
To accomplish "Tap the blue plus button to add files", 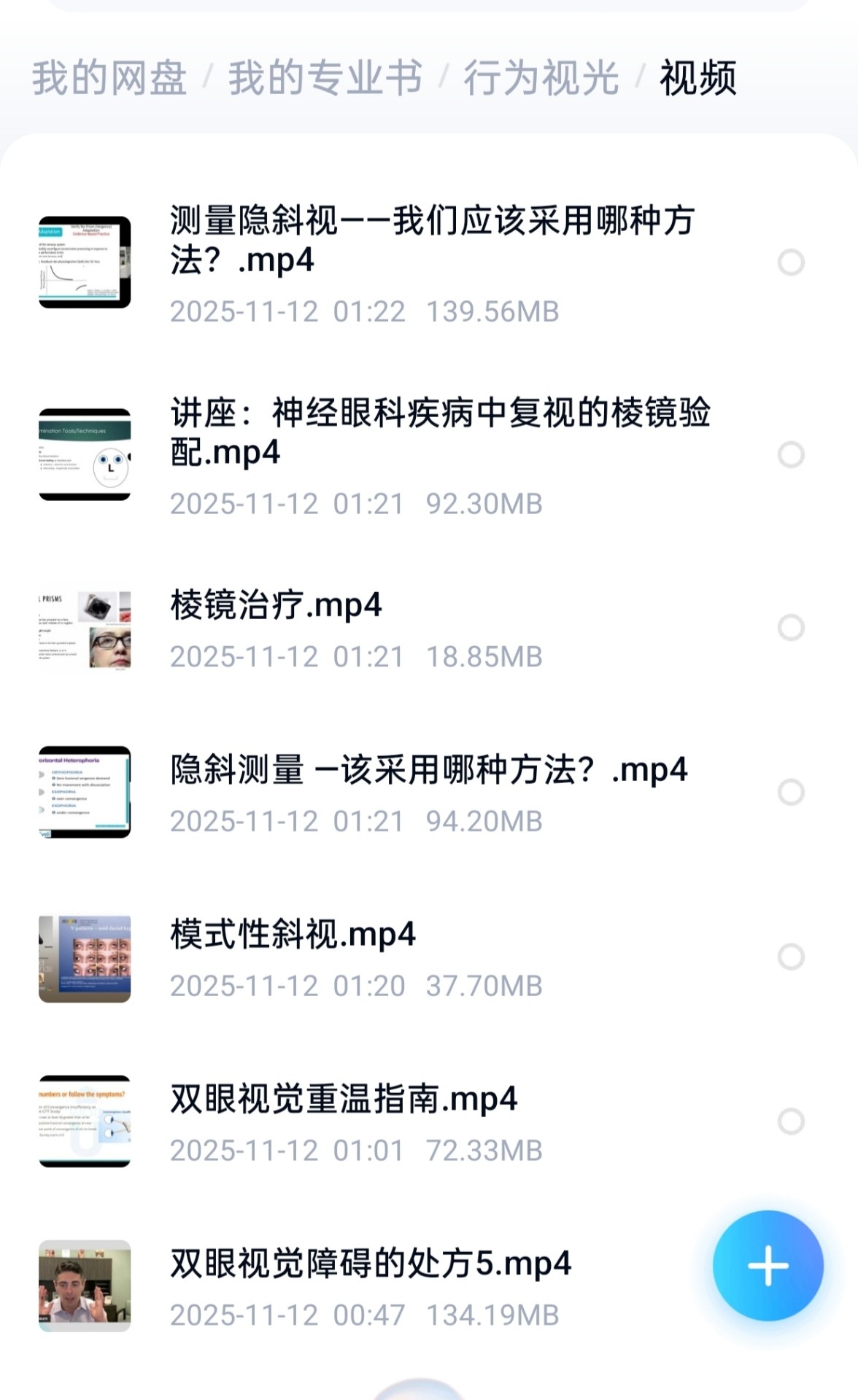I will (x=768, y=1266).
